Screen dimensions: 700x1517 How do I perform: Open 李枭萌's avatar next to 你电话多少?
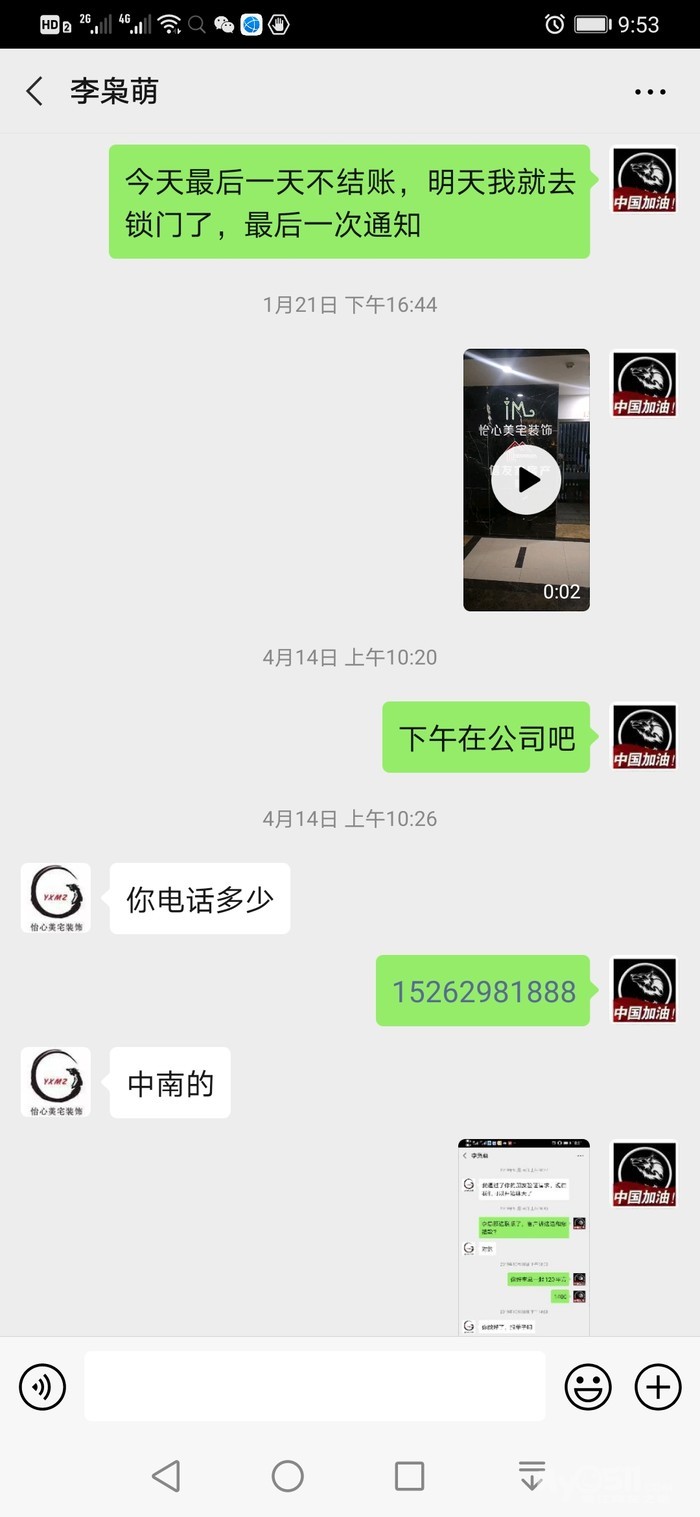click(56, 898)
